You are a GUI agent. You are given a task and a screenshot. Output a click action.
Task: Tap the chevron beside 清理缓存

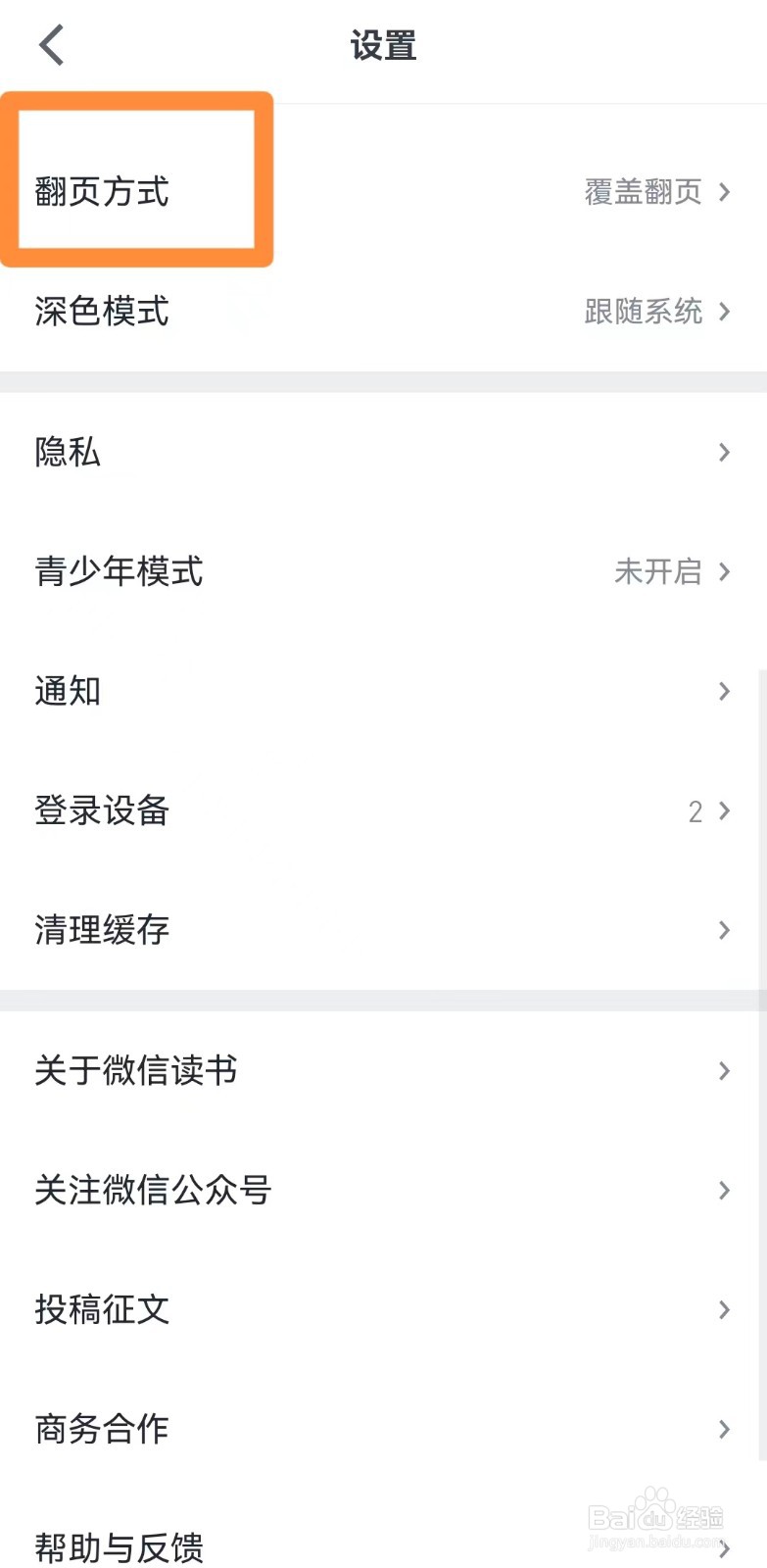click(x=725, y=930)
